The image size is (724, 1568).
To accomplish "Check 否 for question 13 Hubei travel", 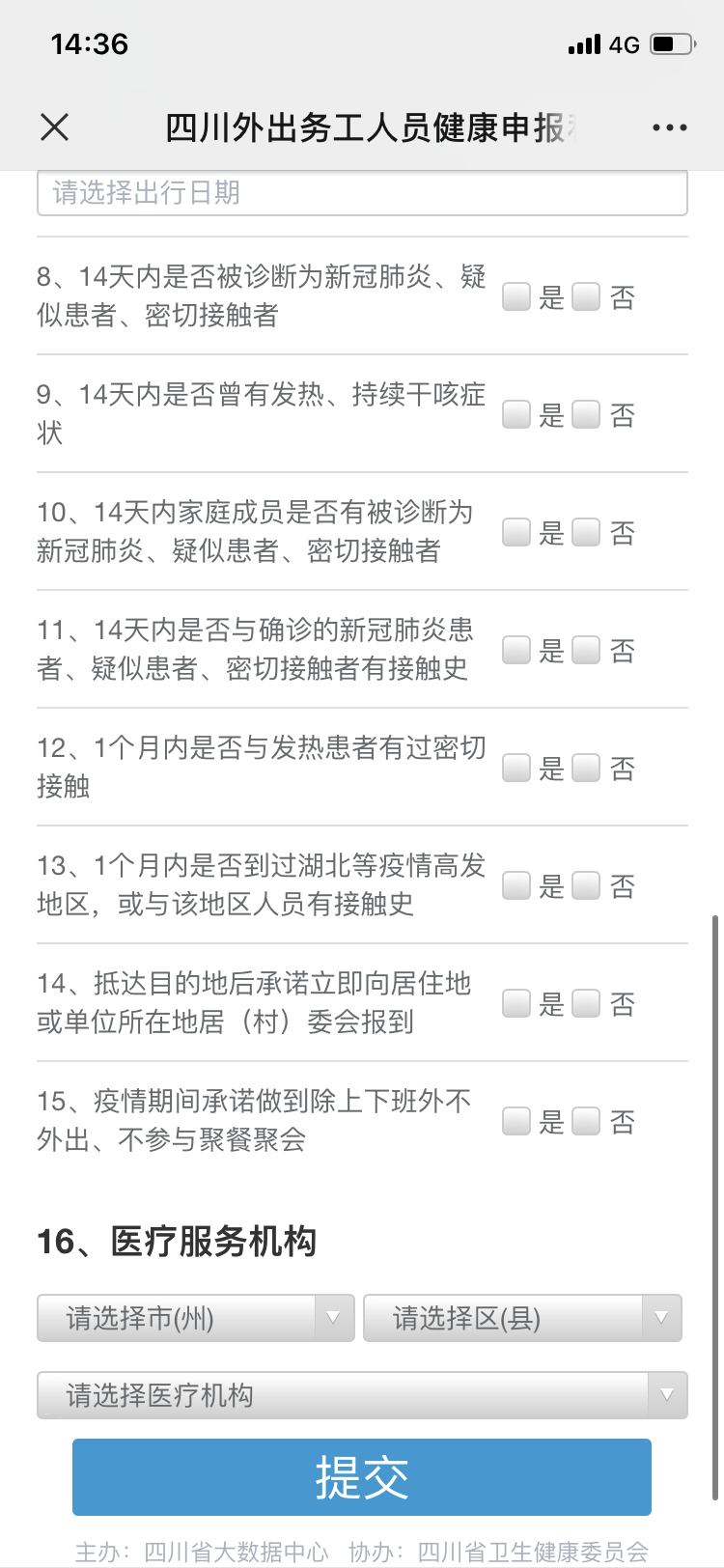I will [586, 885].
